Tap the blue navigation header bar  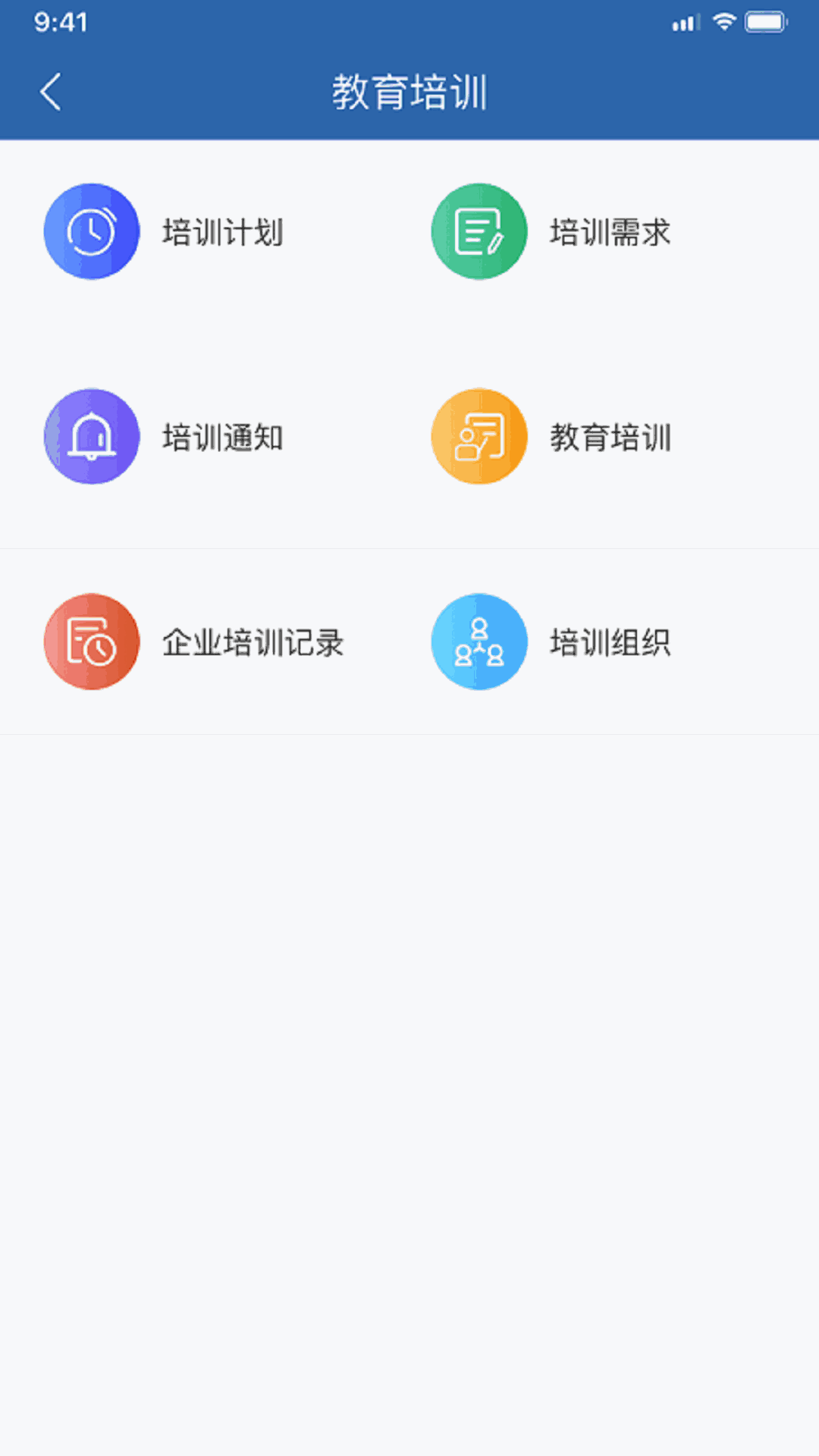(409, 91)
